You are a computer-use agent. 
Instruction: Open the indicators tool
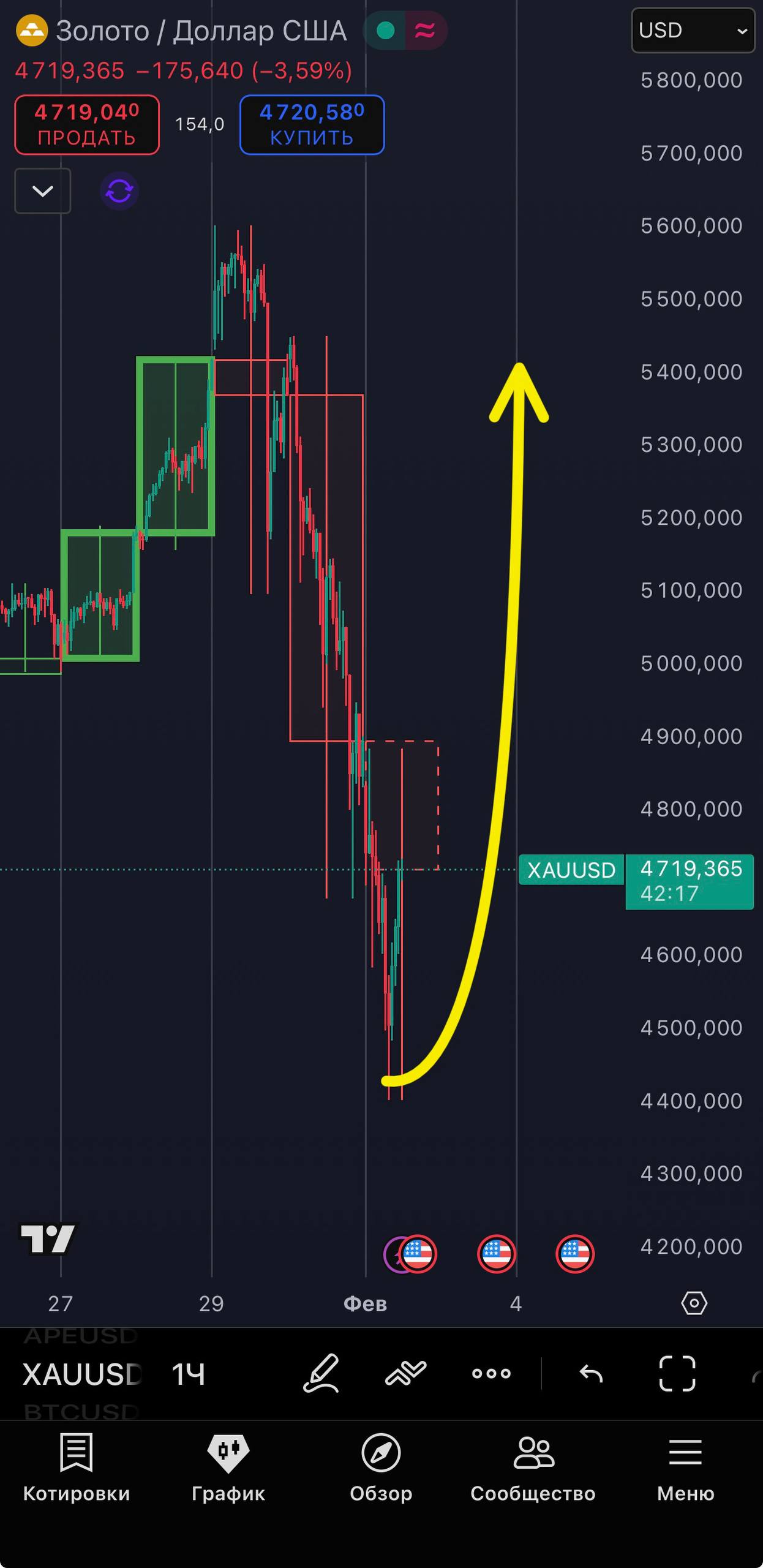(405, 1374)
